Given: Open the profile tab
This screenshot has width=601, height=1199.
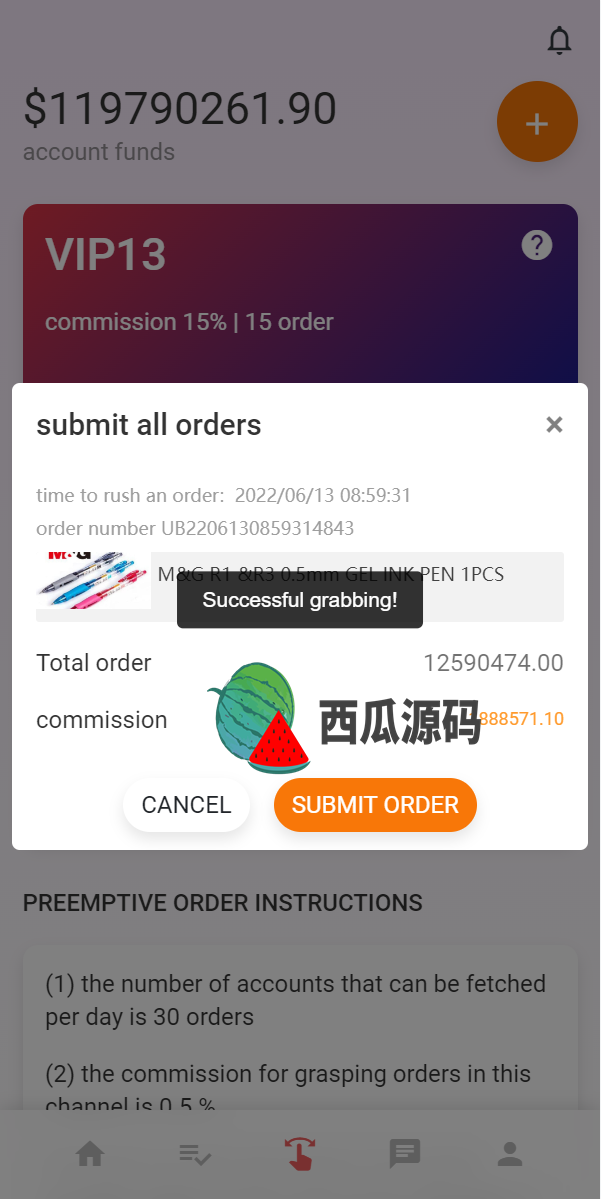Looking at the screenshot, I should pos(510,1155).
